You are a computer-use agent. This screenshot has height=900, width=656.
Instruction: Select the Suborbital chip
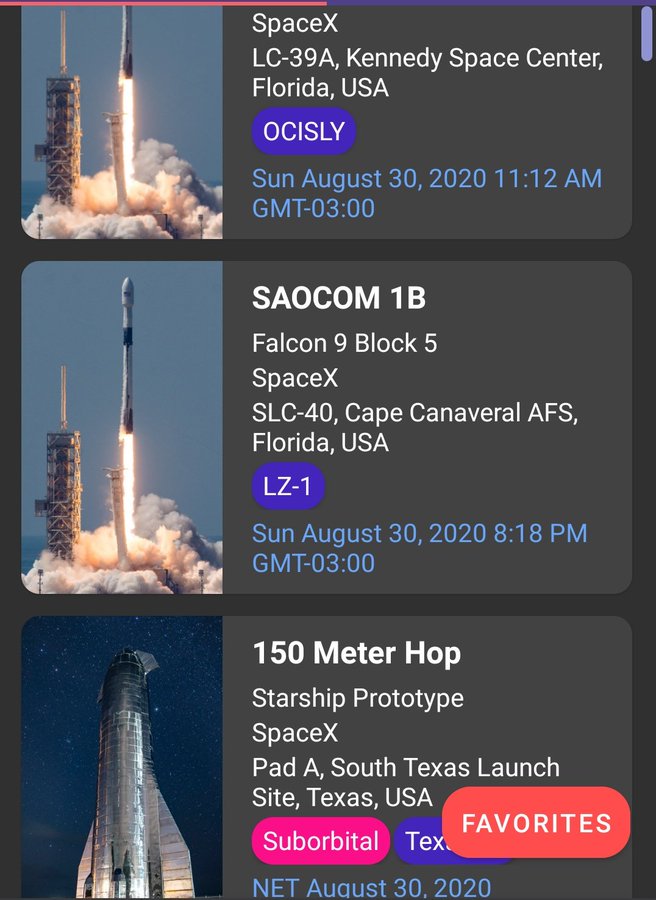[x=320, y=841]
